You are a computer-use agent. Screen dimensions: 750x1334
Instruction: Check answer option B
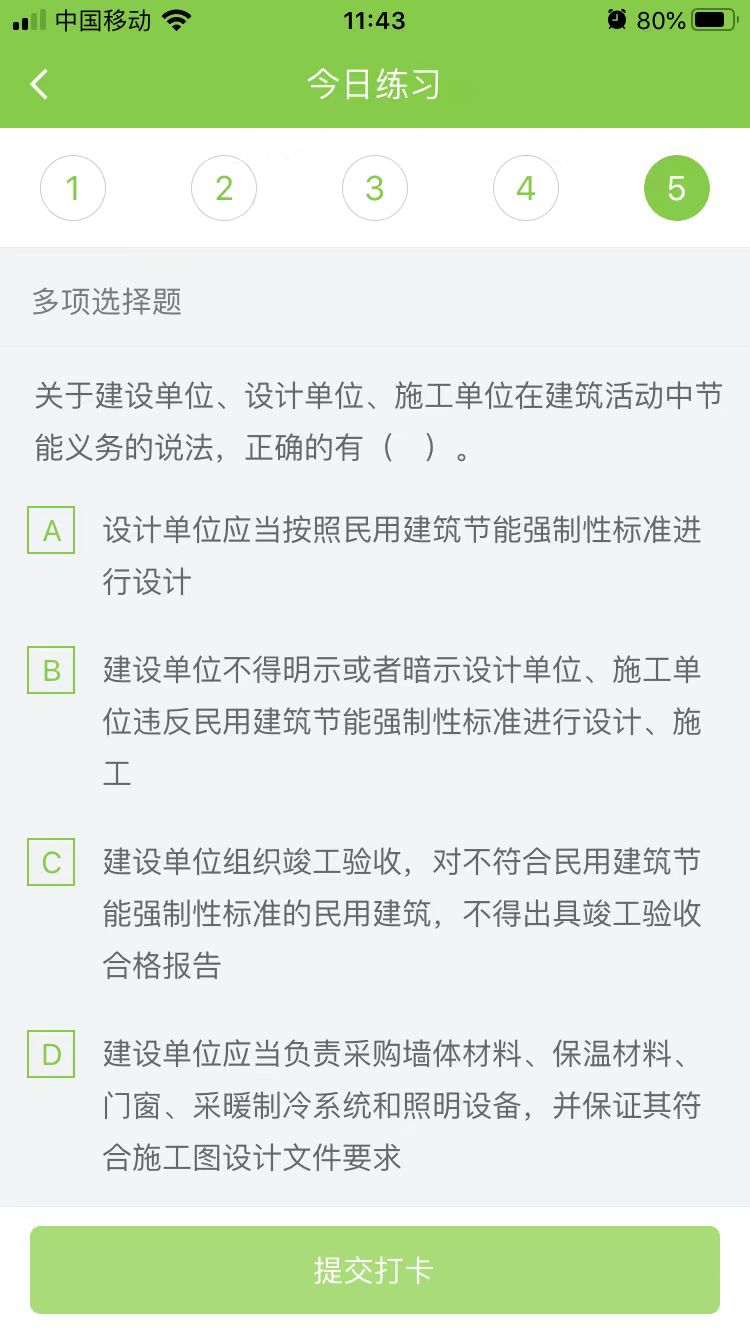pyautogui.click(x=51, y=670)
